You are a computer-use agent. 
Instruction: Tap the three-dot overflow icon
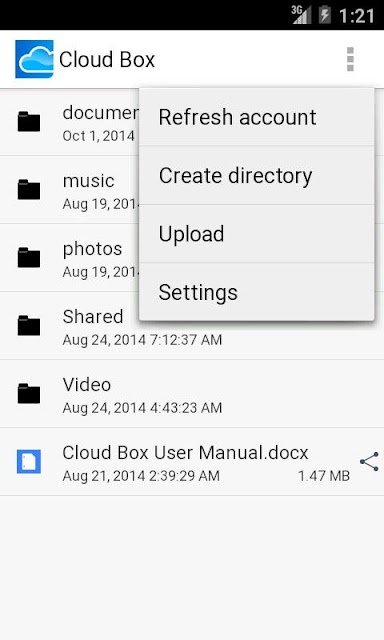350,60
